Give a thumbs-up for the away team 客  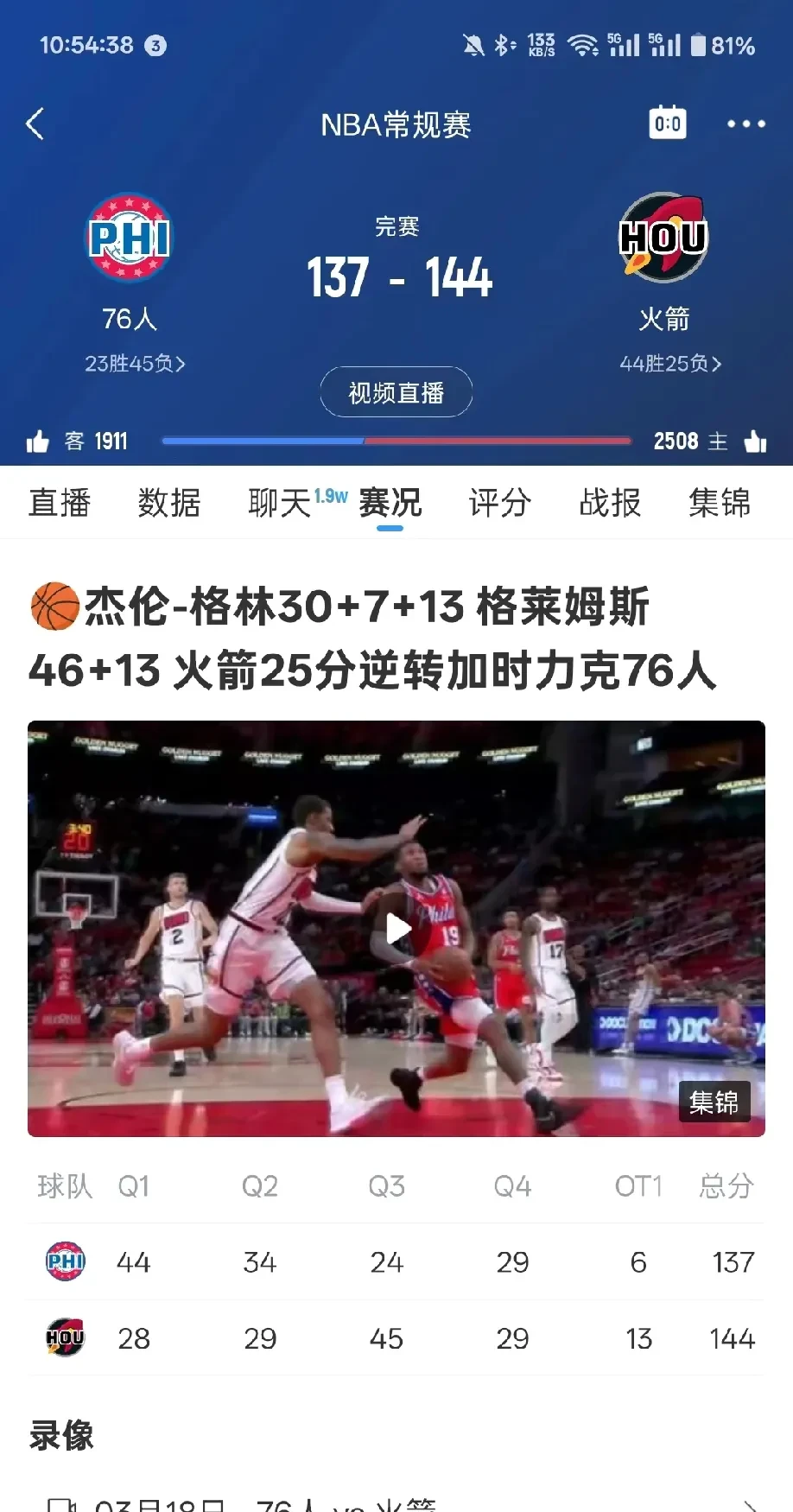pos(38,441)
